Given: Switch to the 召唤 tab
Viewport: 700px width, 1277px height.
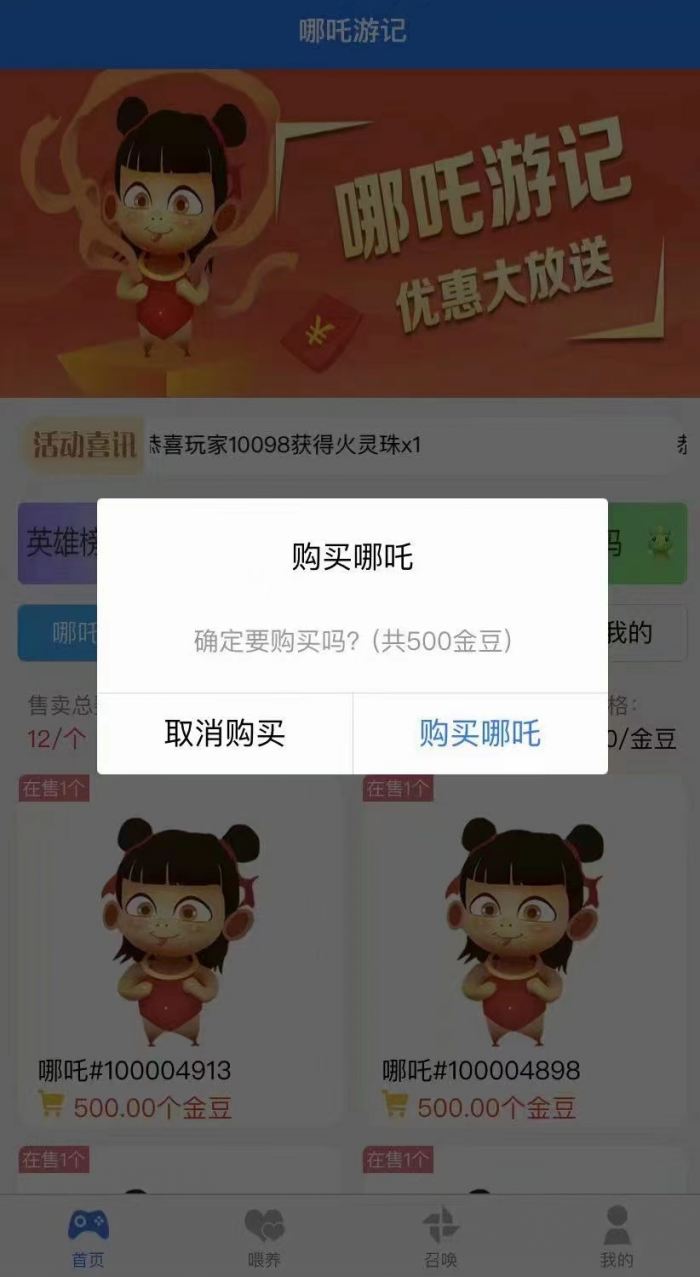Looking at the screenshot, I should point(440,1236).
